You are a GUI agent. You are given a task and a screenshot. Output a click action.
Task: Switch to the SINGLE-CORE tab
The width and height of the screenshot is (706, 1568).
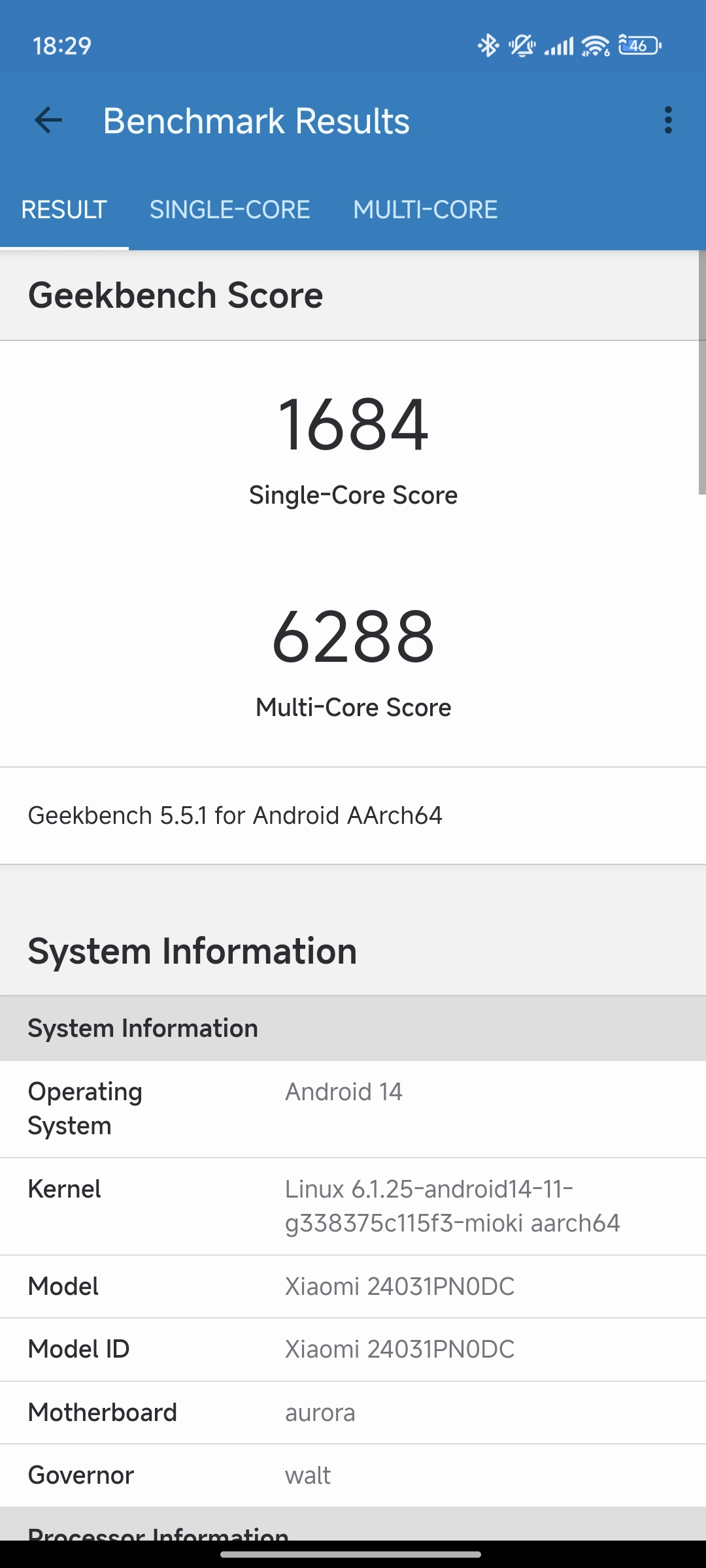(229, 210)
